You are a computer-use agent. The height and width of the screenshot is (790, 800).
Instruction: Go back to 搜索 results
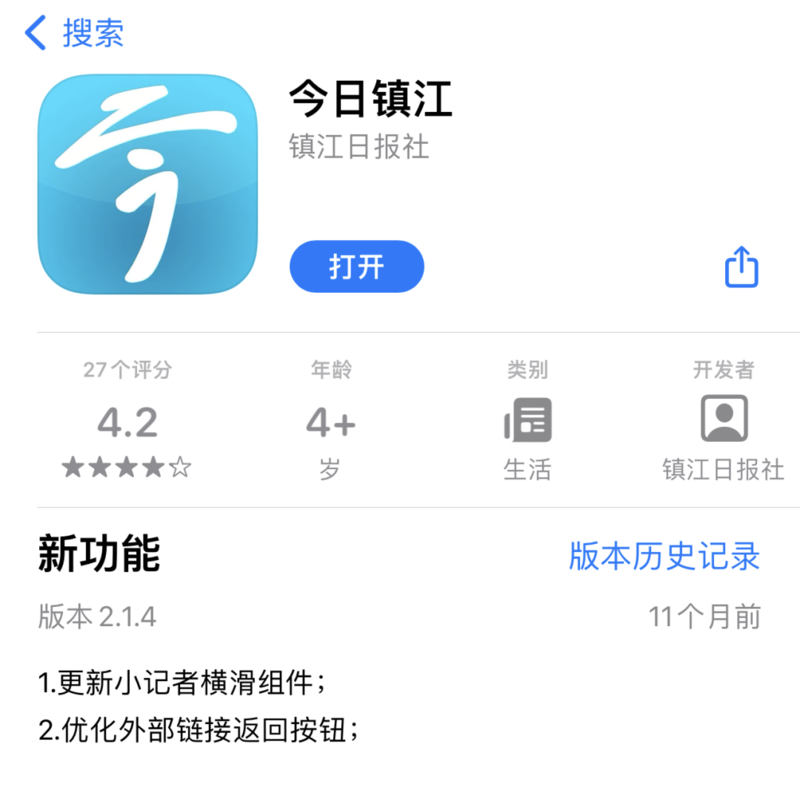(x=74, y=33)
